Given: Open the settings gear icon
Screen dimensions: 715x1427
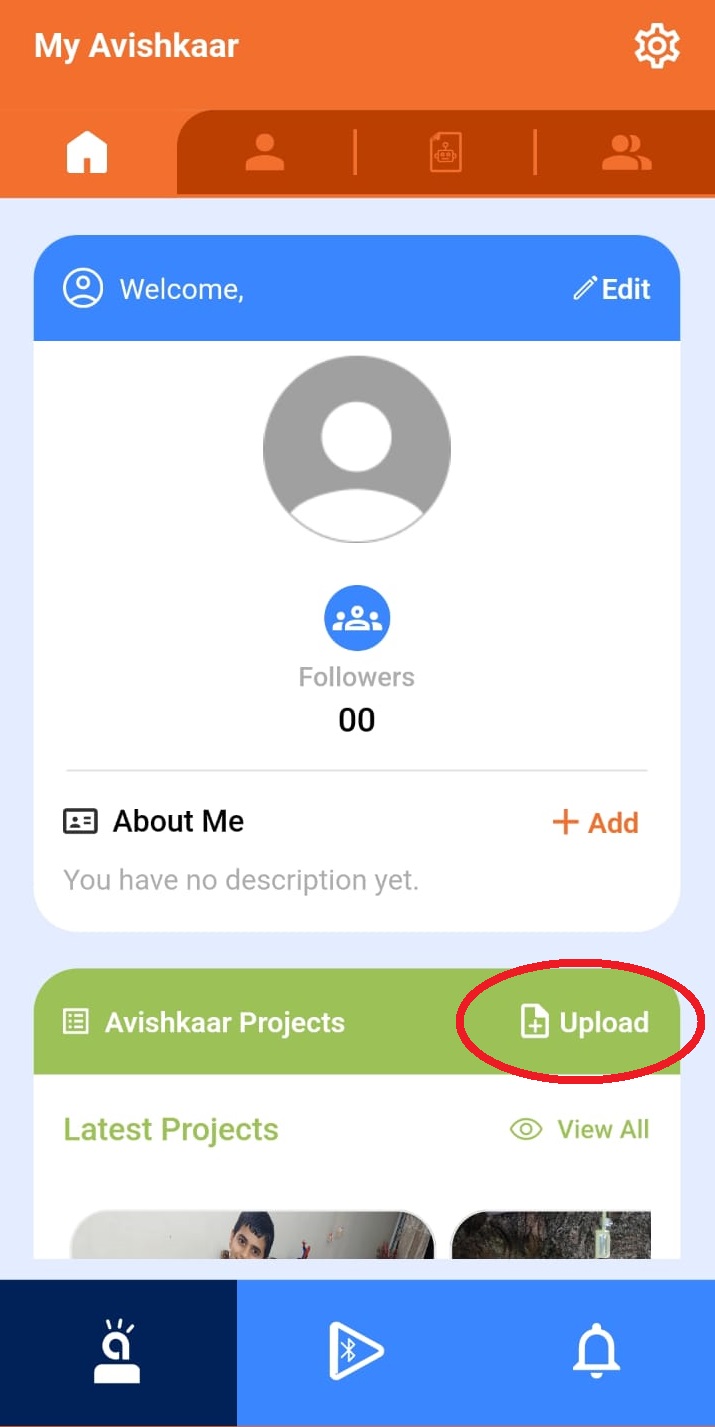Looking at the screenshot, I should click(657, 47).
